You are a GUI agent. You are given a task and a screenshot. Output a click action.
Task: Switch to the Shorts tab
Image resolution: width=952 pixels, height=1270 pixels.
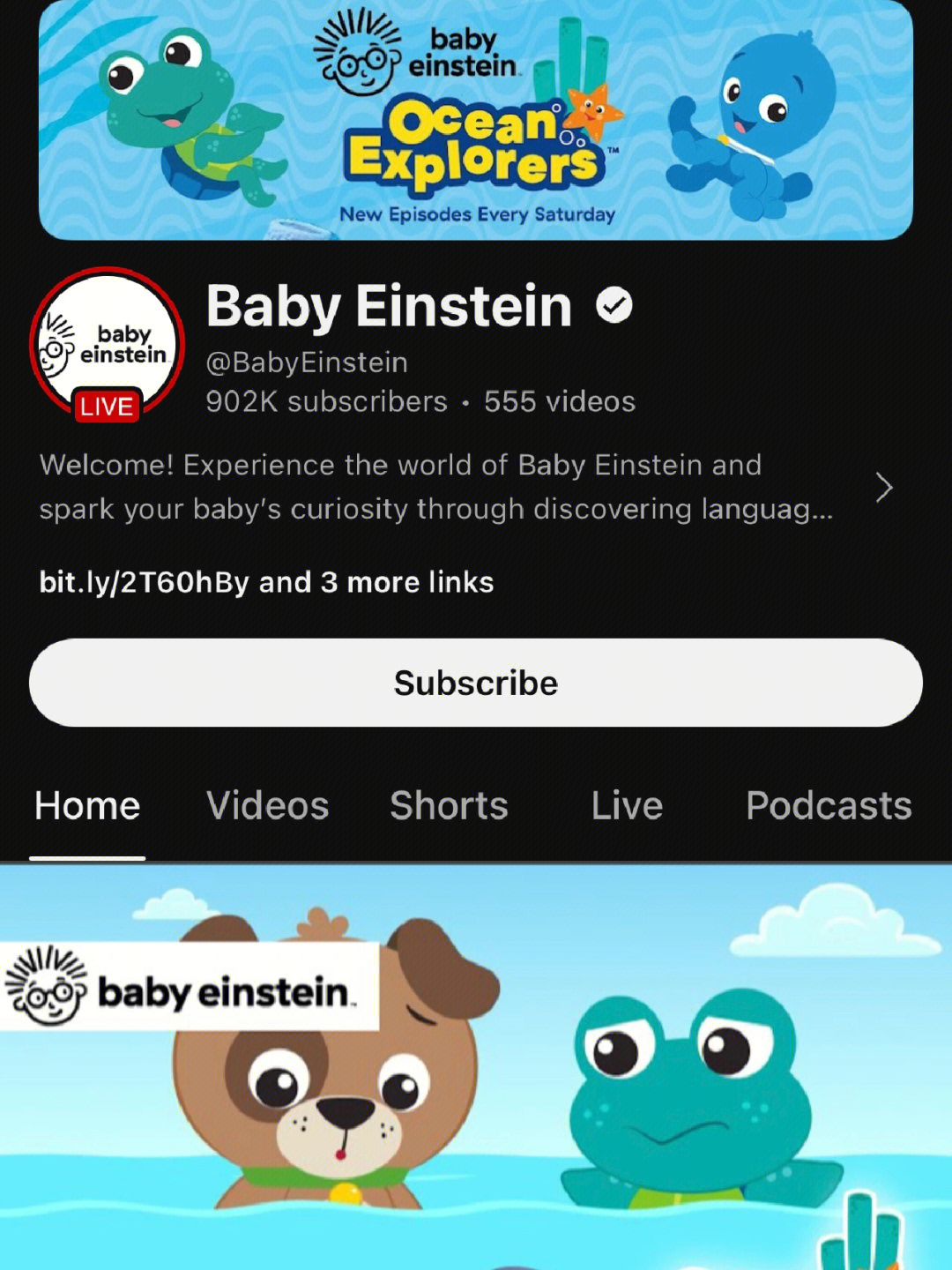tap(449, 805)
